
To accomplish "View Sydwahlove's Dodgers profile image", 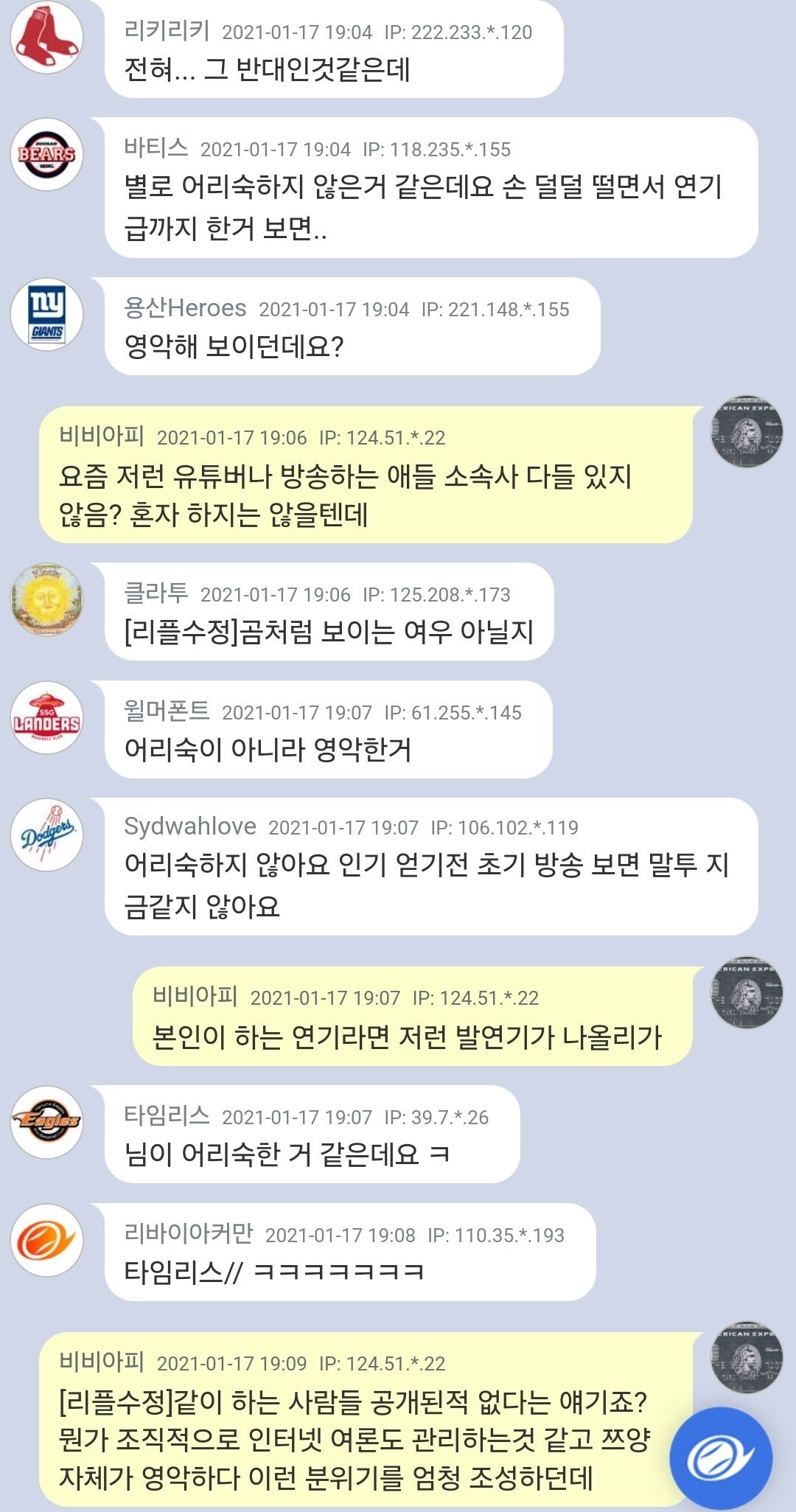I will pyautogui.click(x=46, y=835).
